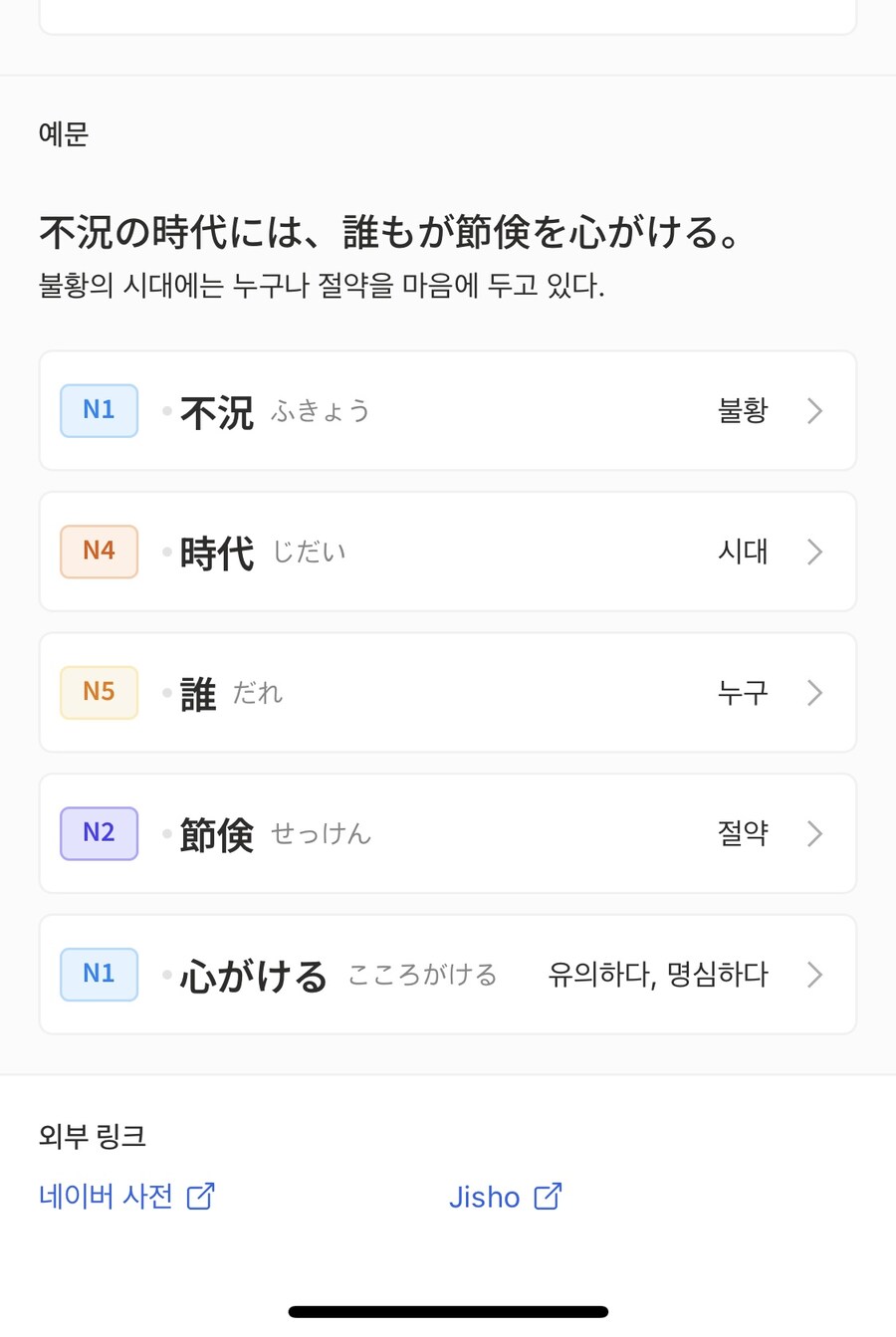This screenshot has height=1337, width=896.
Task: Click the external-link icon beside 네이버 사전
Action: tap(202, 1196)
